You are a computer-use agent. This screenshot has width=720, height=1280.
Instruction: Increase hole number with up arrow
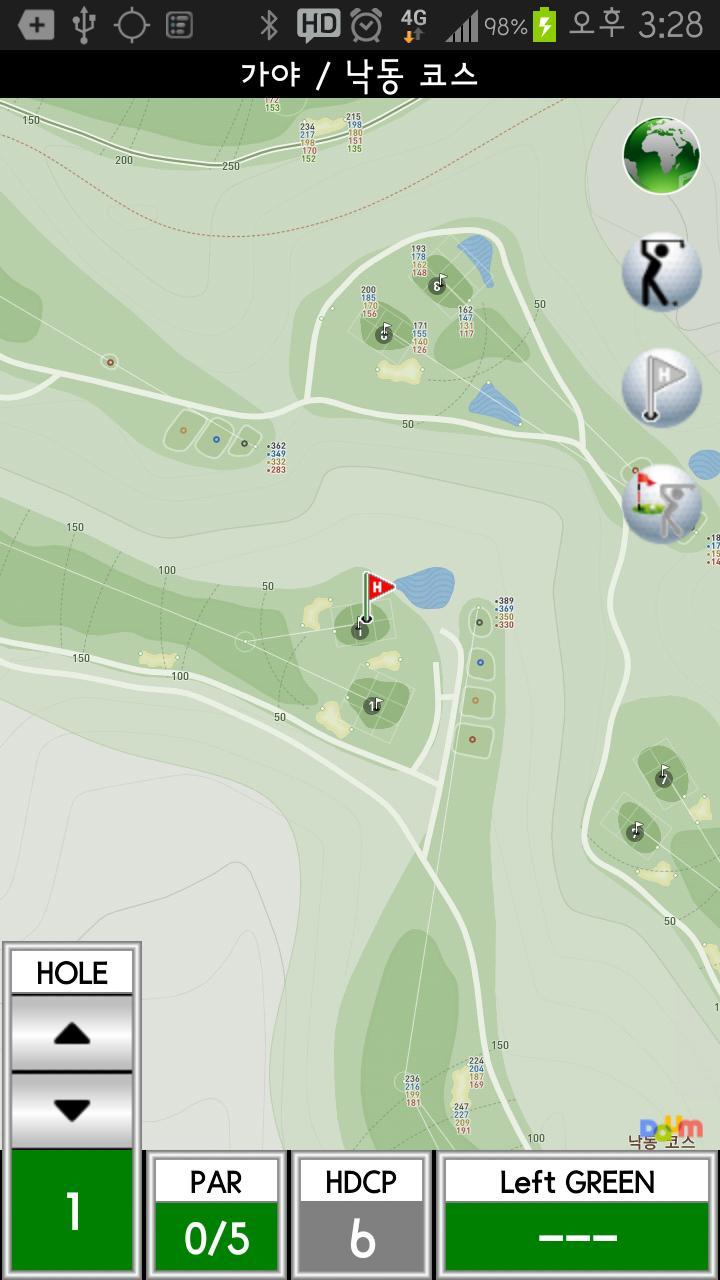72,1034
